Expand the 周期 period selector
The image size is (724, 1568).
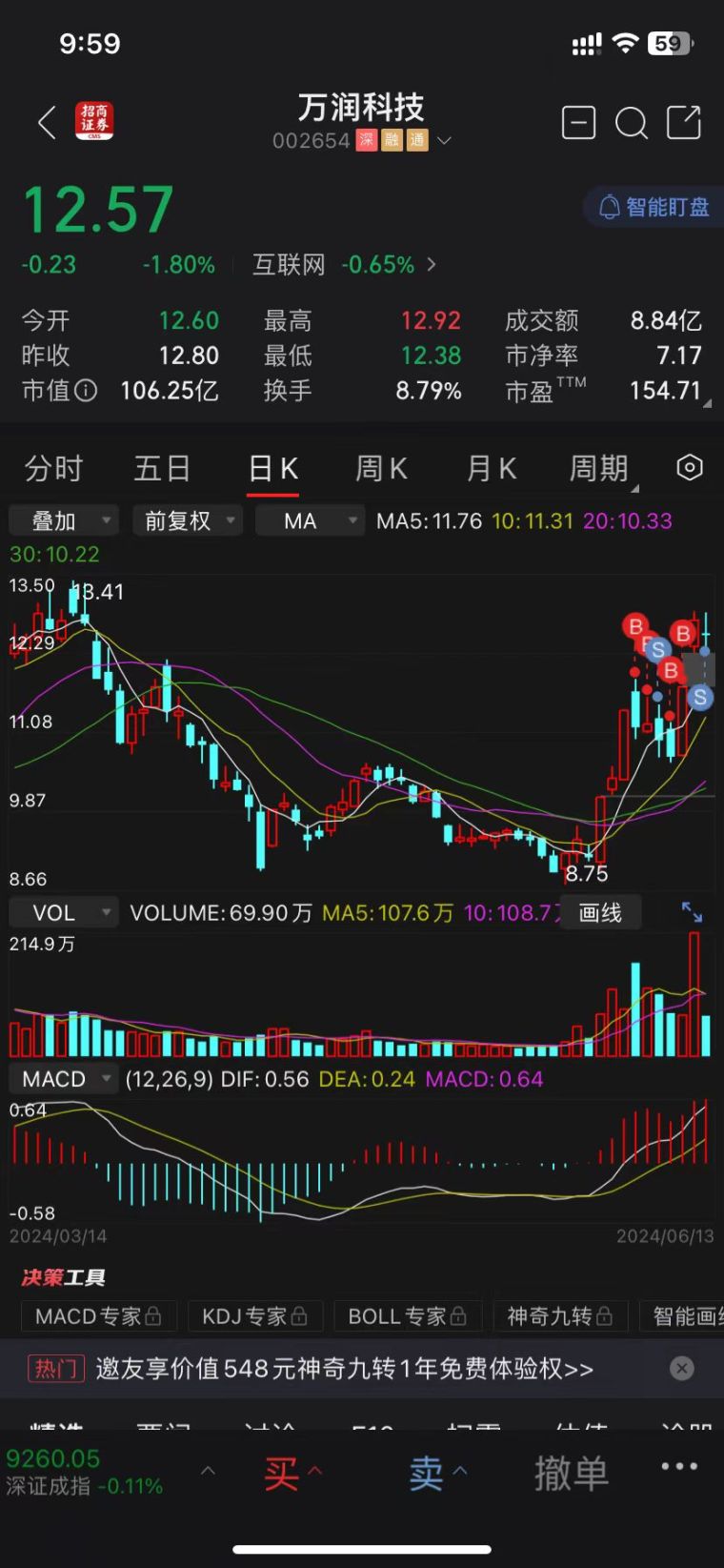pos(600,468)
